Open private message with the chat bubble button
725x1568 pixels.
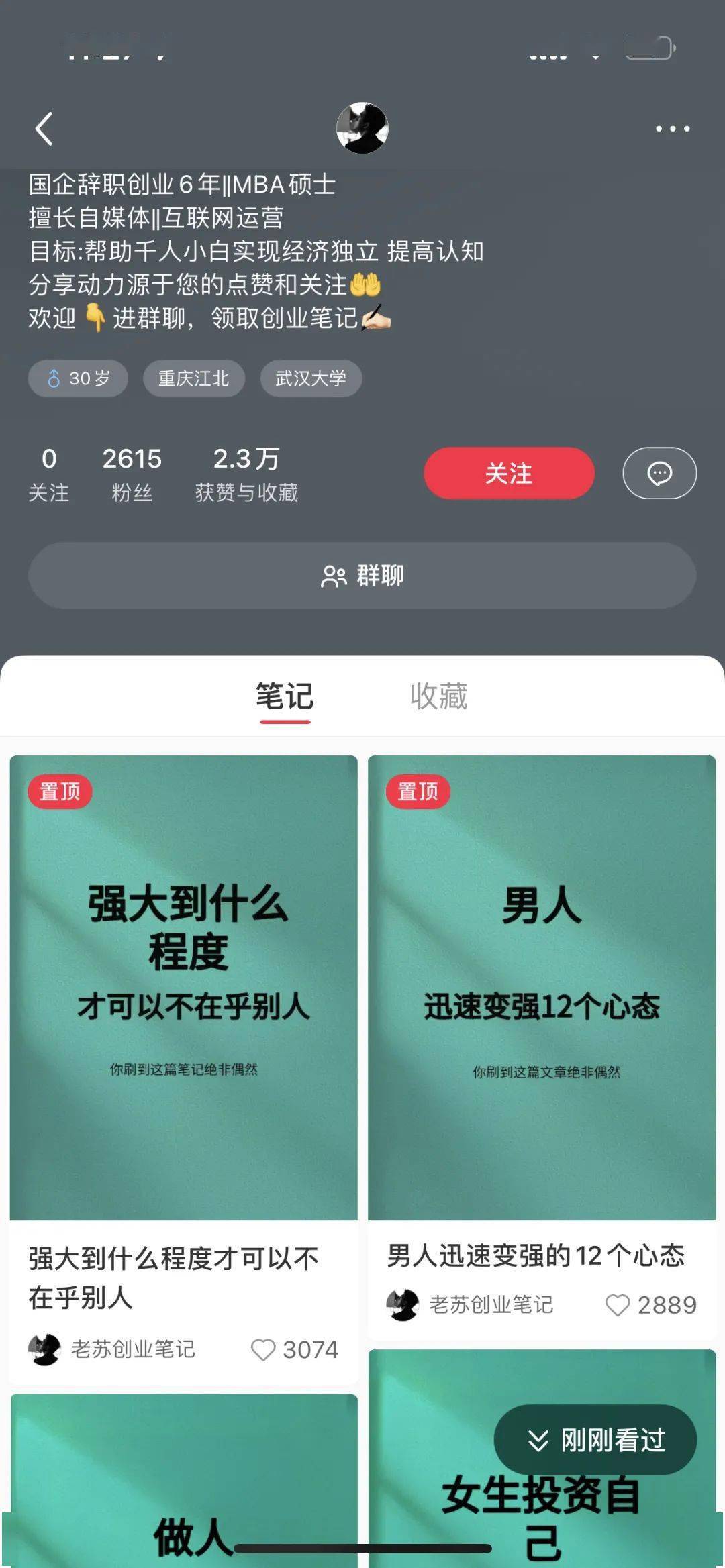(x=659, y=473)
